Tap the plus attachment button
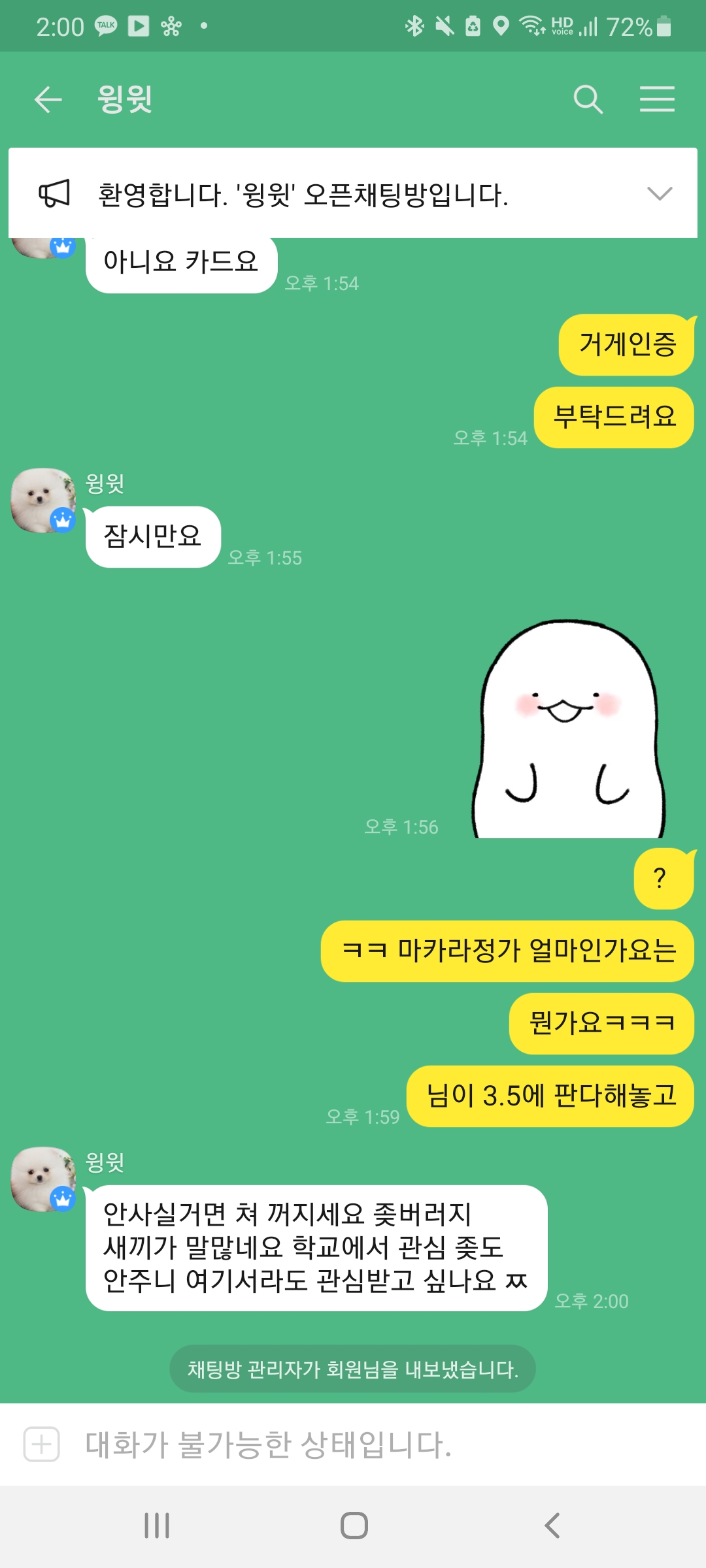 point(42,1444)
